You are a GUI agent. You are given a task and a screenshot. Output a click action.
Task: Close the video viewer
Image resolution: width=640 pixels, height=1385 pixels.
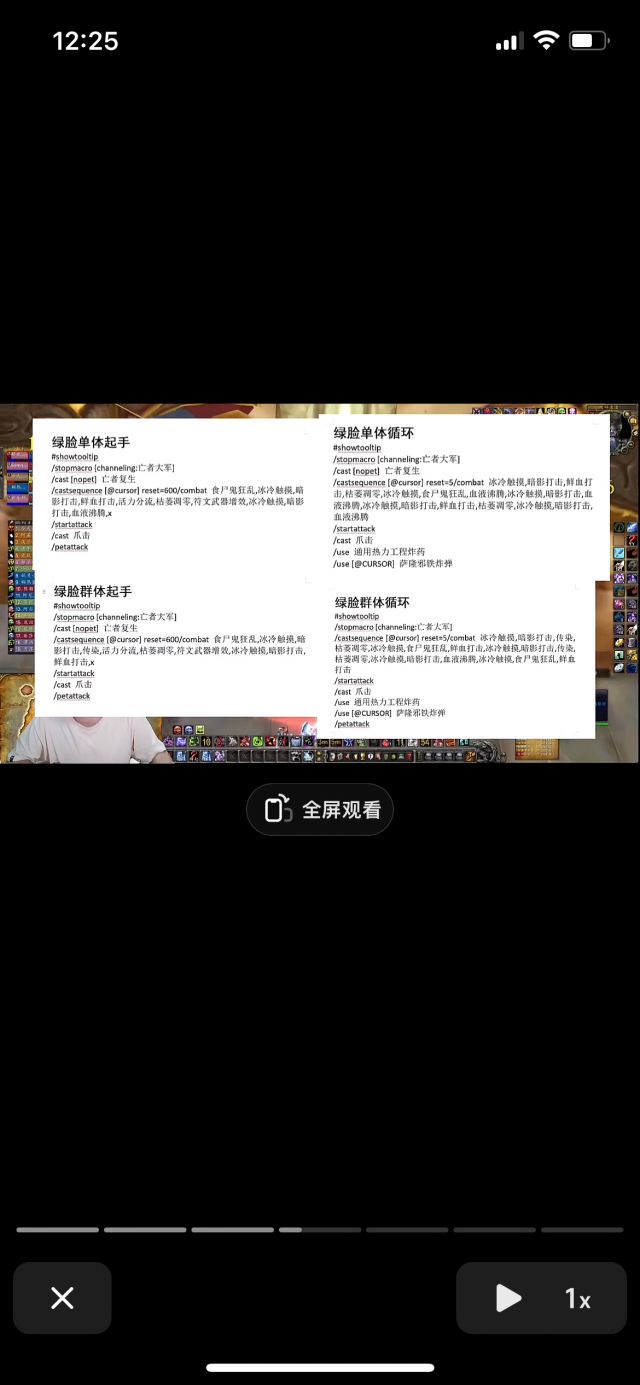(62, 1298)
